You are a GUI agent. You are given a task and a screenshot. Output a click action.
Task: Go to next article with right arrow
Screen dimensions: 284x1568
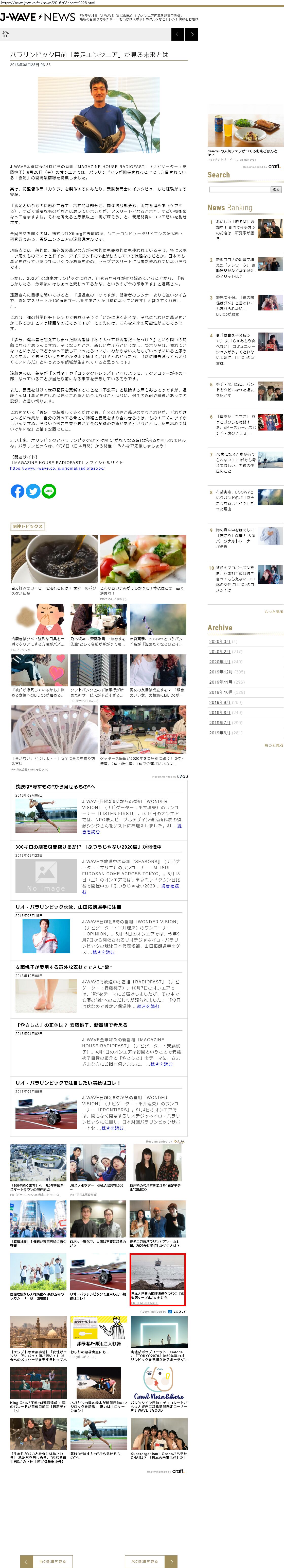pyautogui.click(x=191, y=34)
